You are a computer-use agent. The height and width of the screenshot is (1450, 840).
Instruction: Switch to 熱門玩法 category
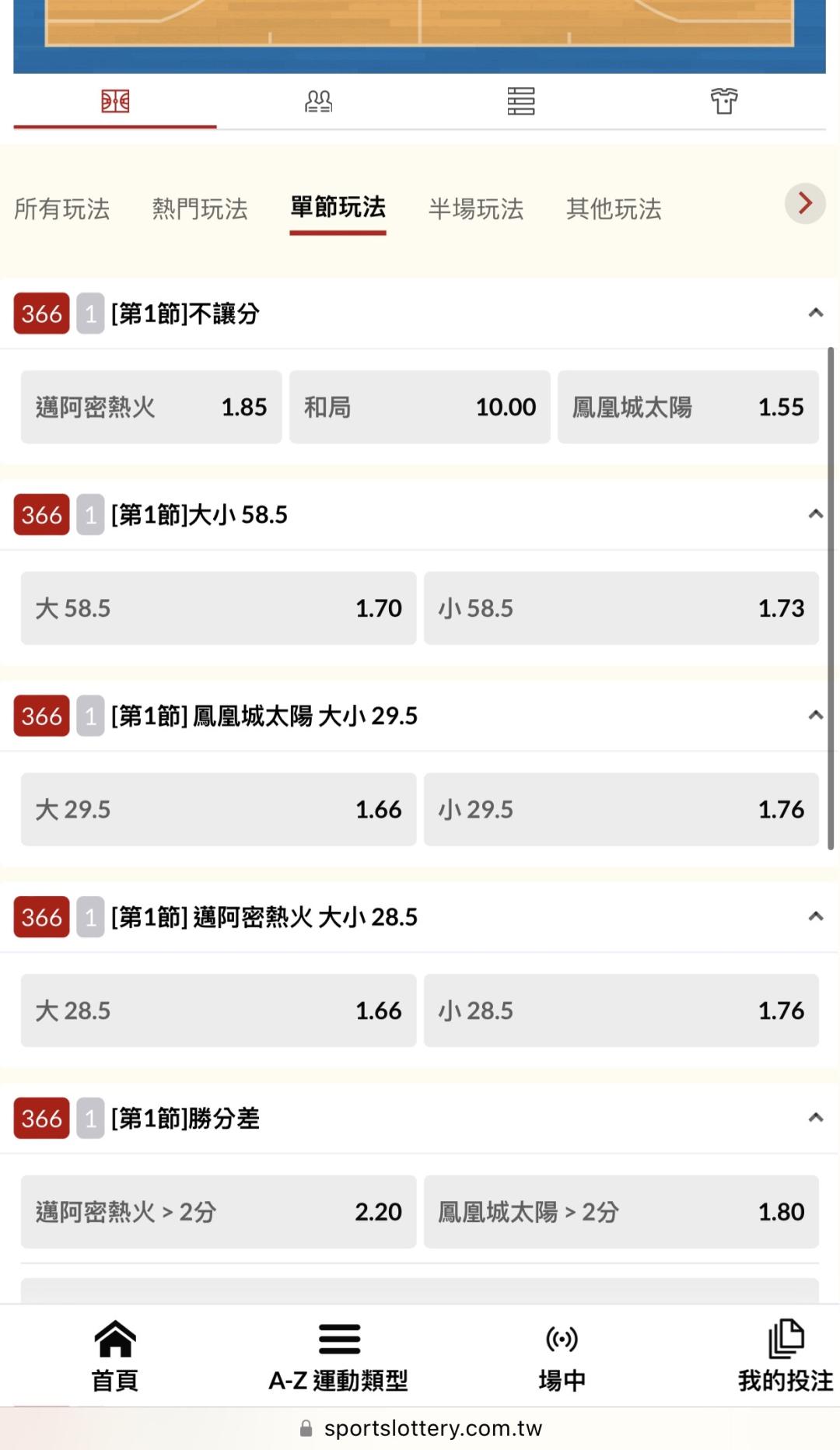point(200,208)
